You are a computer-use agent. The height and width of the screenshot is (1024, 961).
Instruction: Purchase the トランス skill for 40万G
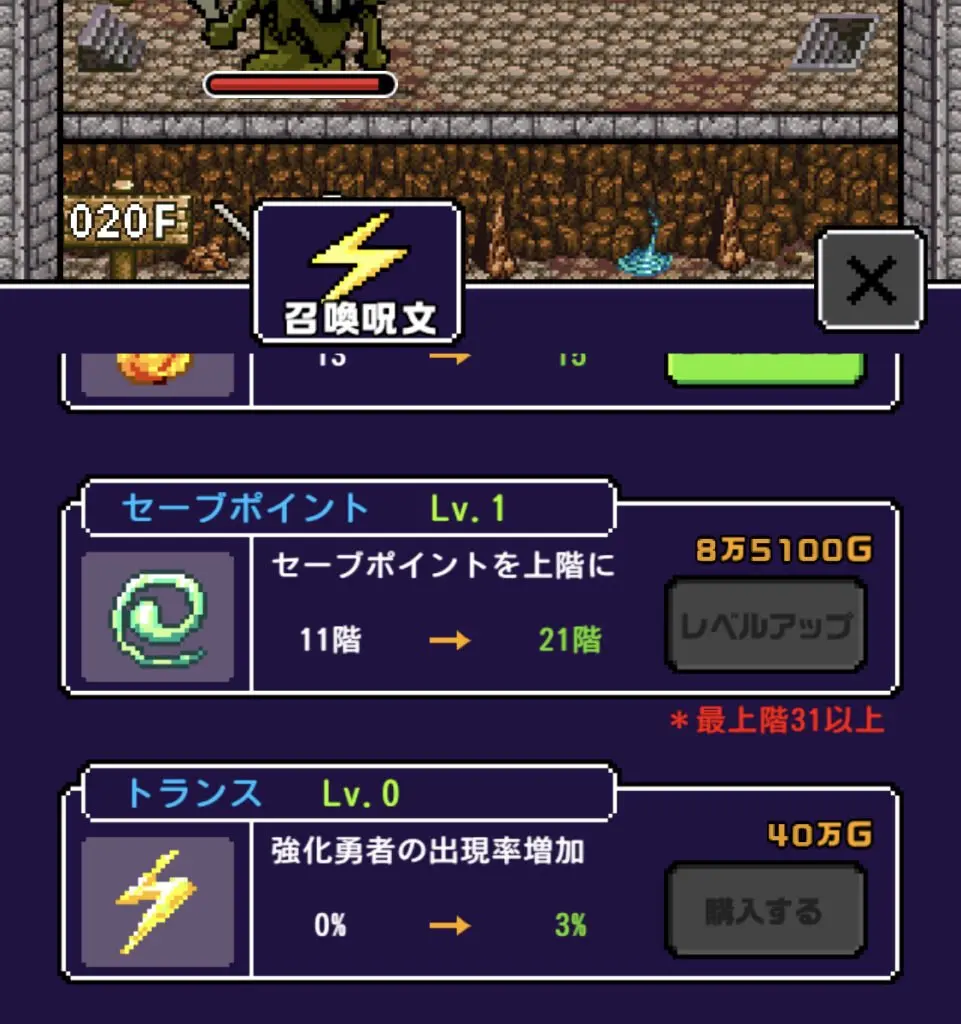click(x=765, y=911)
